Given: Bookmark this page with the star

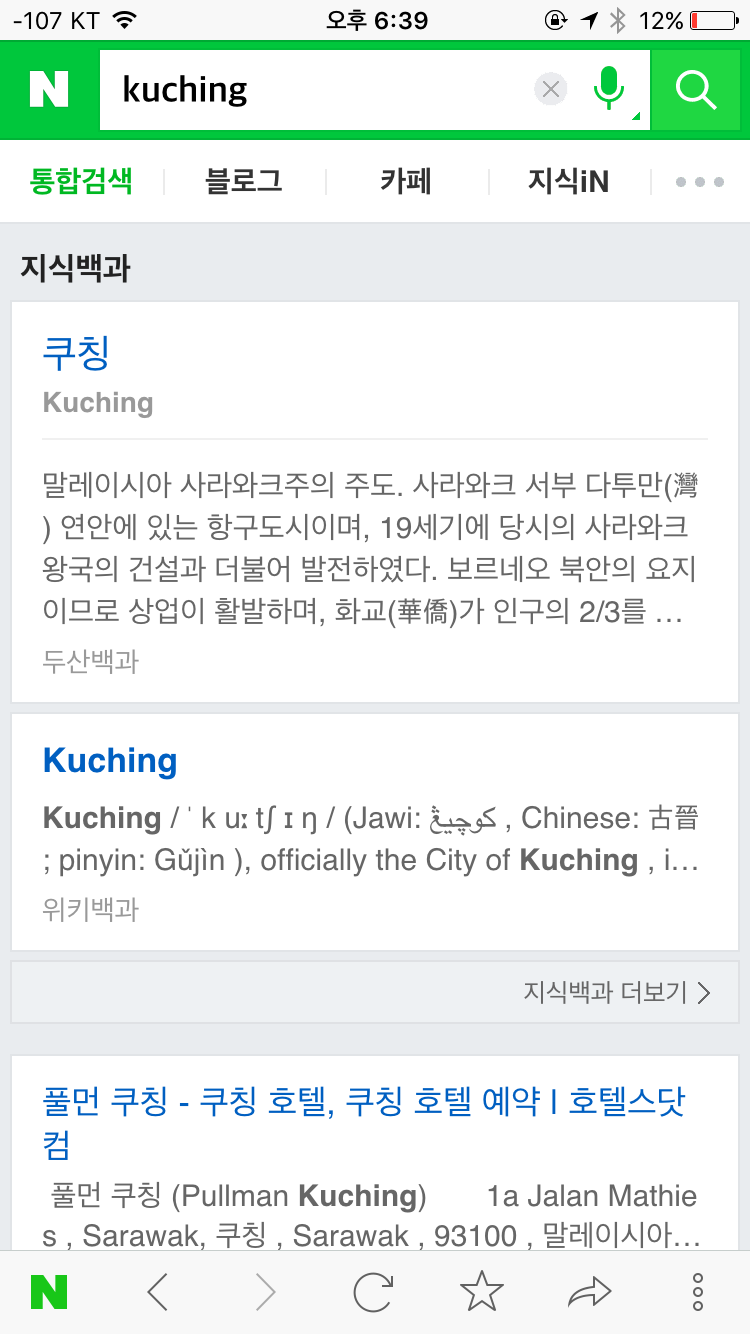Looking at the screenshot, I should 482,1293.
